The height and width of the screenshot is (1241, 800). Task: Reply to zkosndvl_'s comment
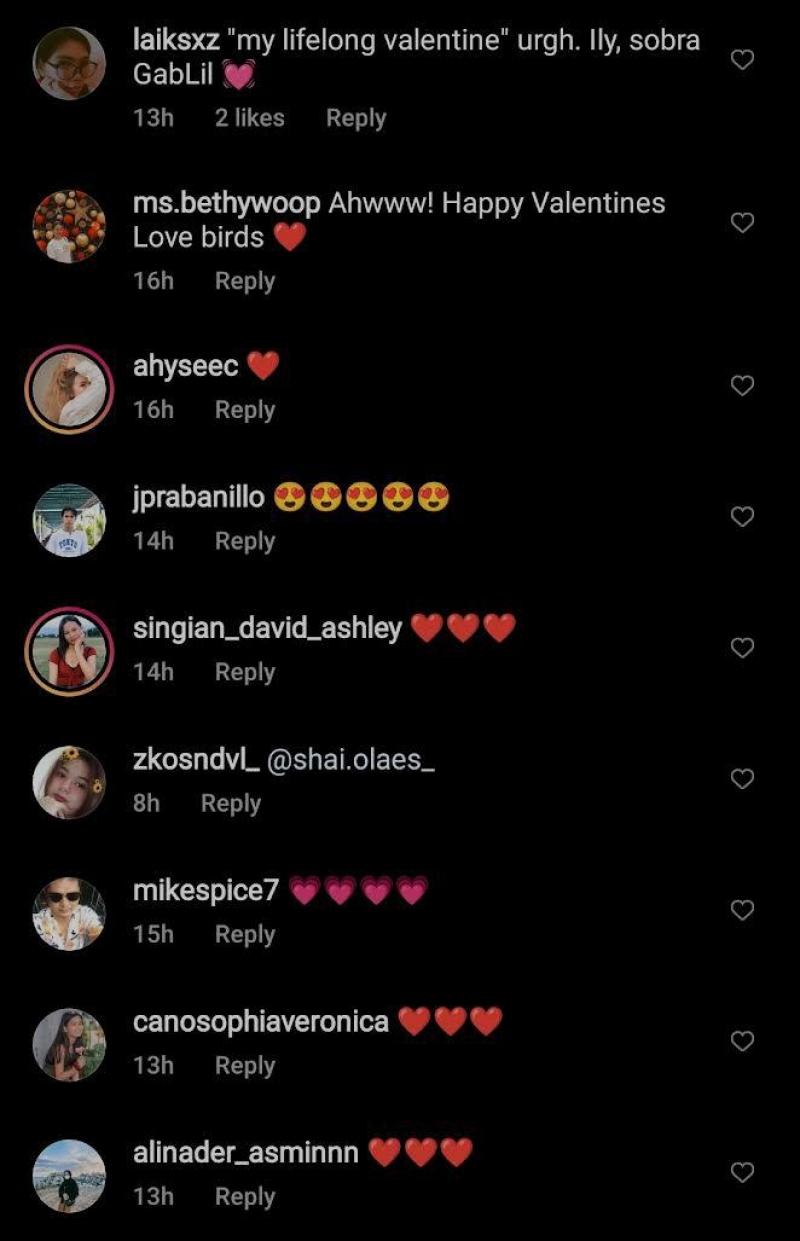pos(230,803)
